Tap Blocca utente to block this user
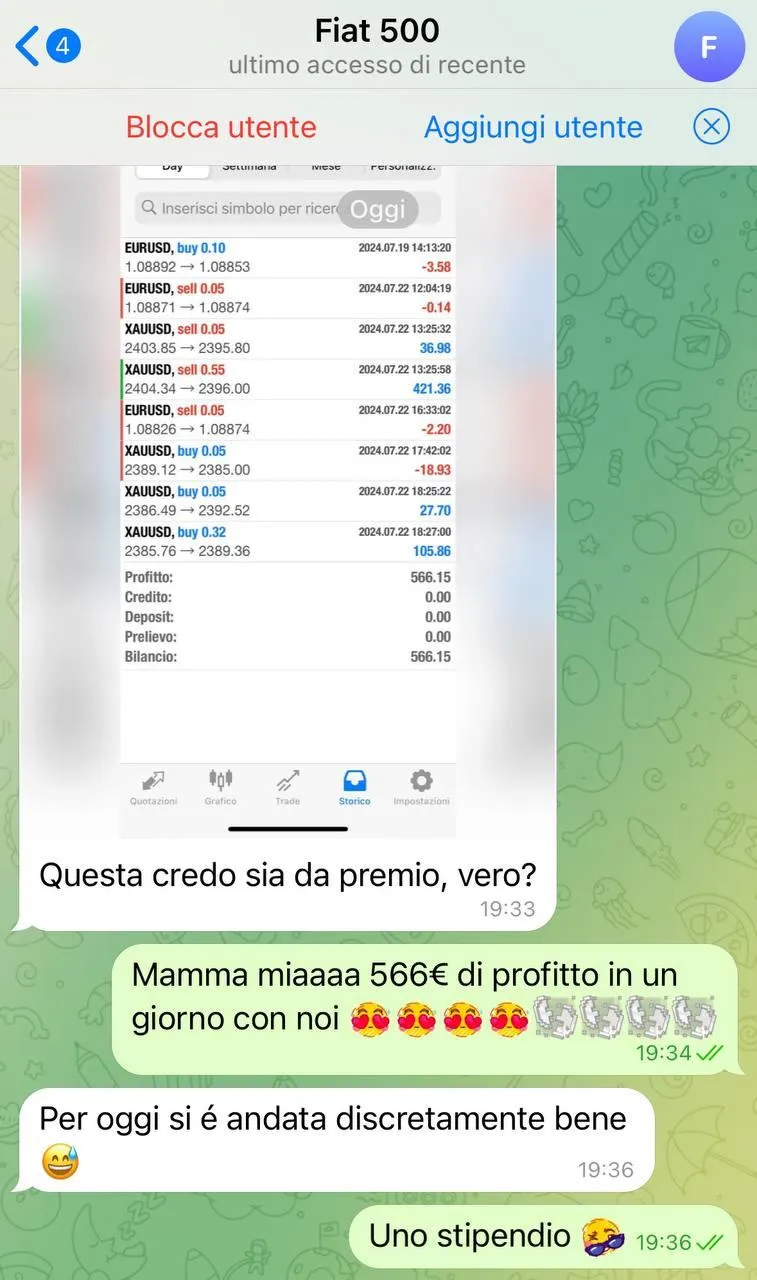The height and width of the screenshot is (1280, 757). (221, 127)
